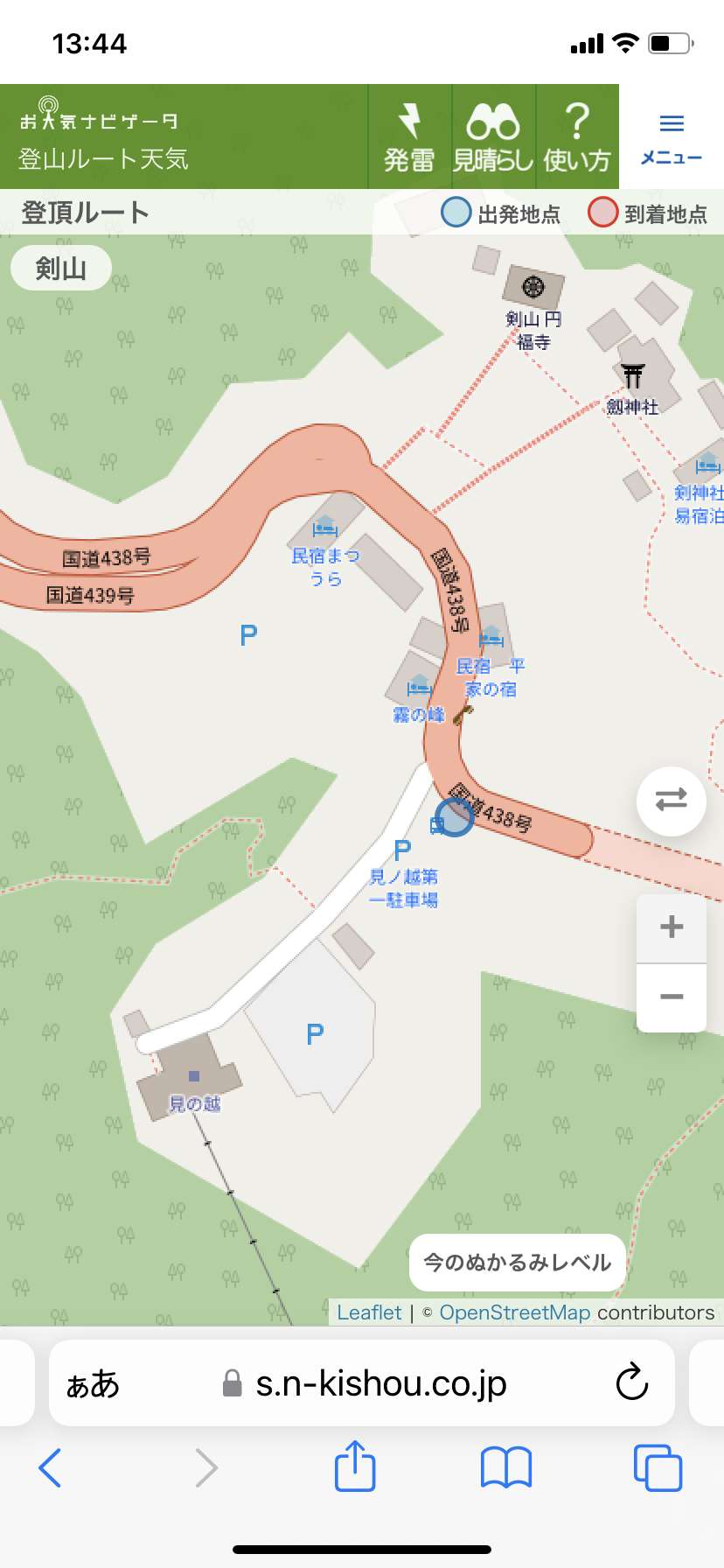Screen dimensions: 724x1568
Task: Open the OpenStreetMap link
Action: (515, 1312)
